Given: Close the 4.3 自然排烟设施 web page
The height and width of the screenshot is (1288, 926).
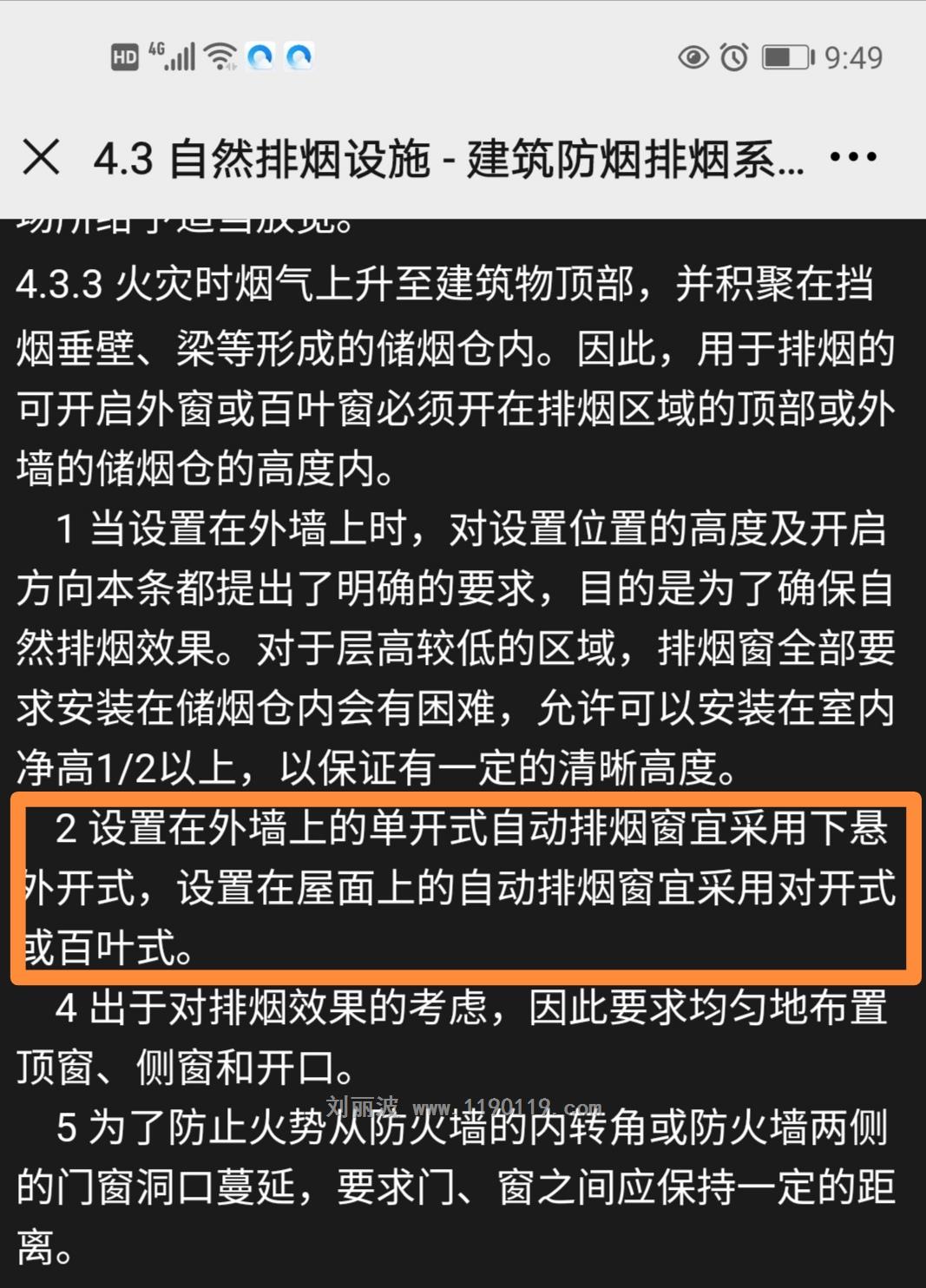Looking at the screenshot, I should tap(41, 158).
